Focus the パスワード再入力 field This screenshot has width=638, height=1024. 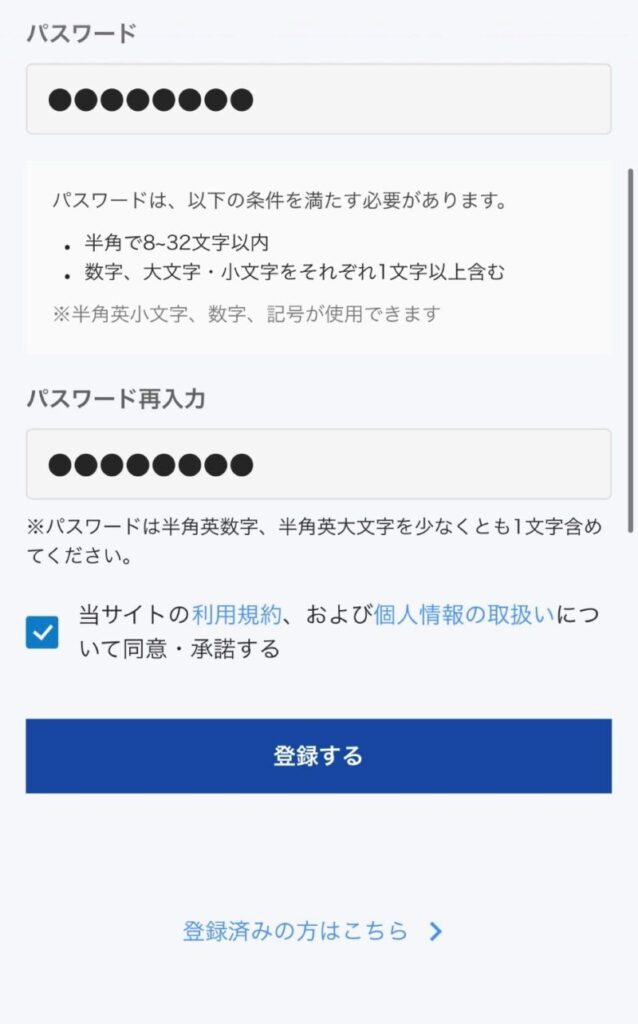(x=318, y=464)
